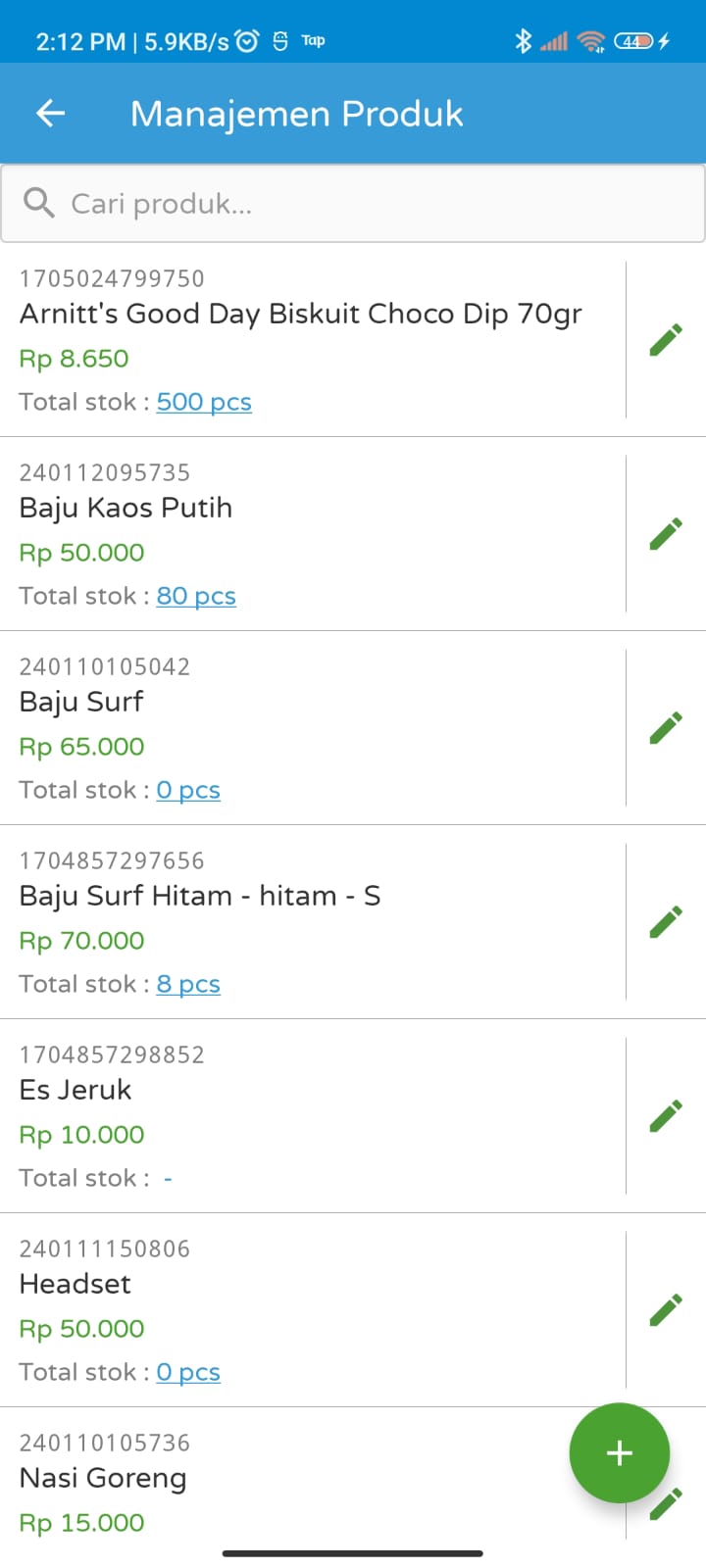The image size is (706, 1568).
Task: Open the 80 pcs stock link
Action: click(x=196, y=596)
